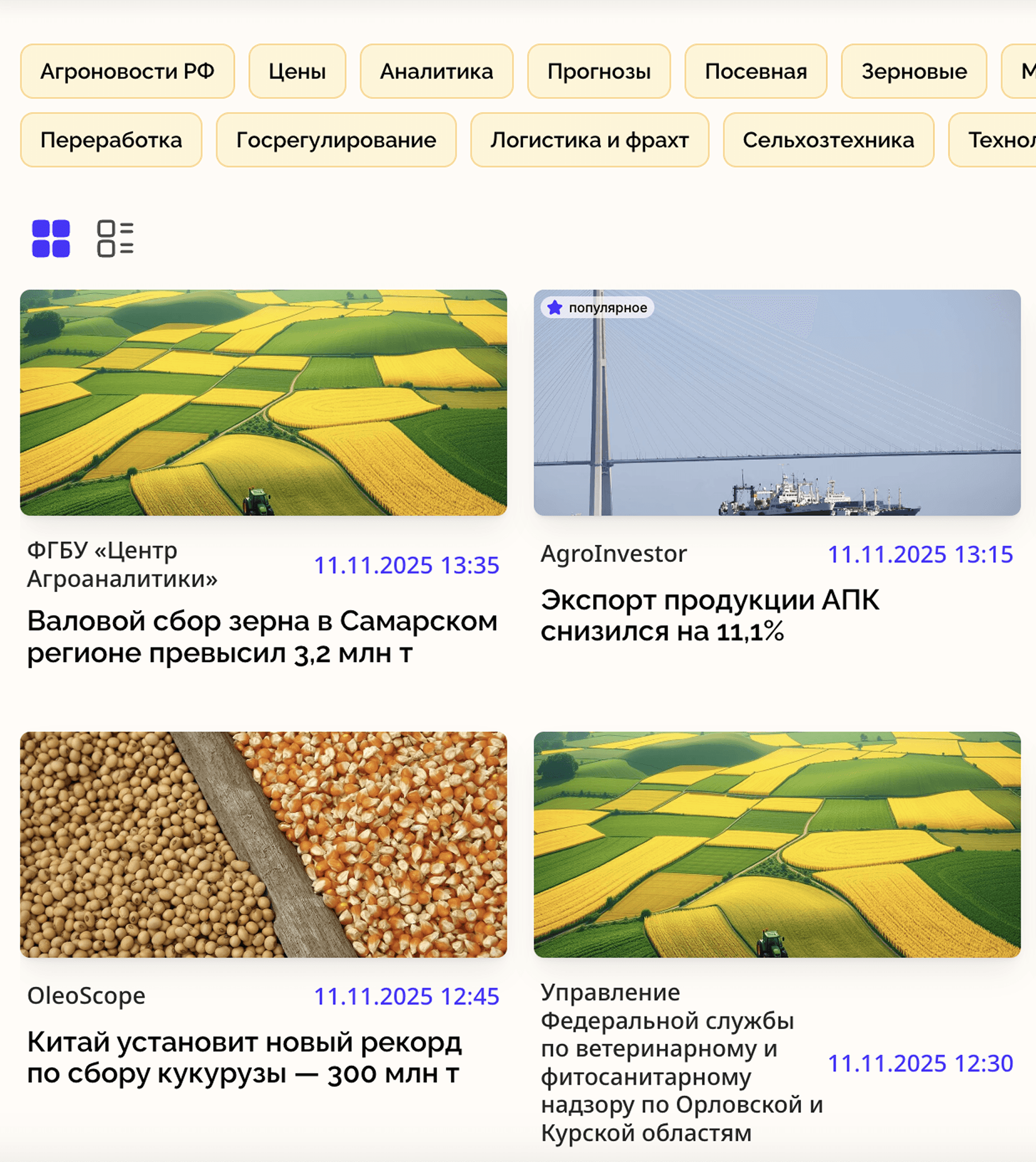View the Управление Федеральной службы news card
The height and width of the screenshot is (1162, 1036).
pos(777,844)
